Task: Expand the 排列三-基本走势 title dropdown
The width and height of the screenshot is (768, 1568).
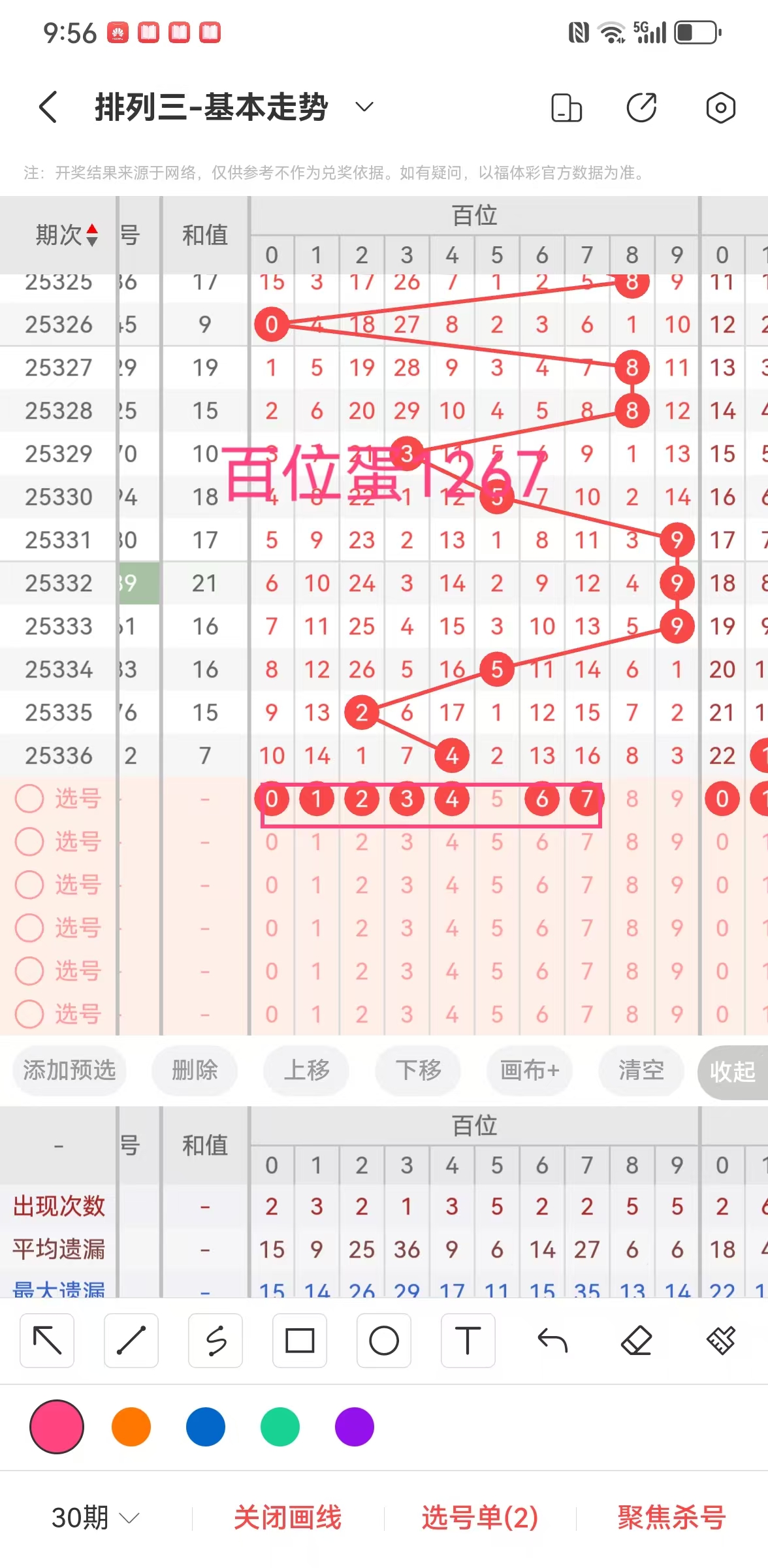Action: (x=364, y=106)
